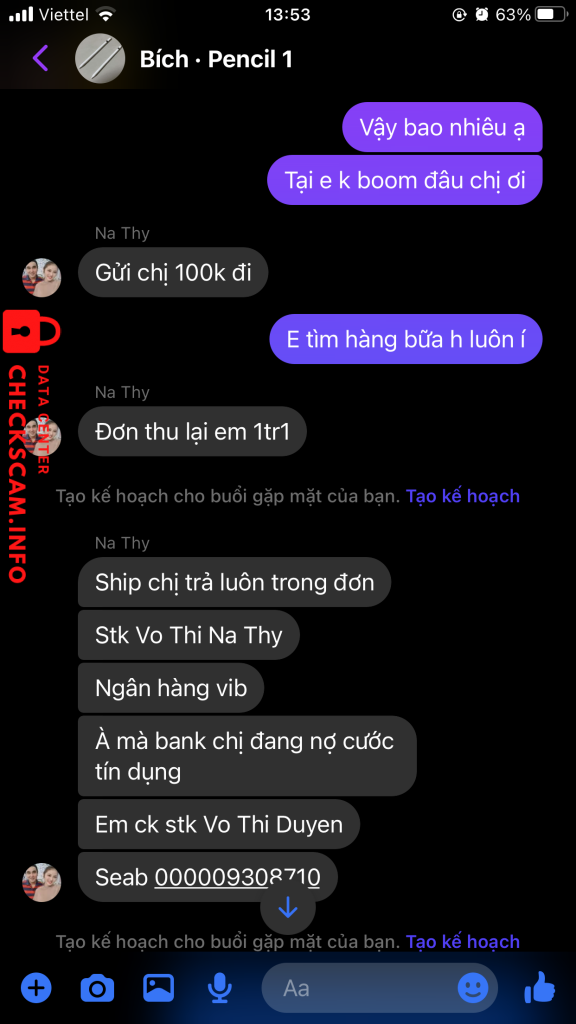Open the camera from the chat
The width and height of the screenshot is (576, 1024).
tap(97, 988)
